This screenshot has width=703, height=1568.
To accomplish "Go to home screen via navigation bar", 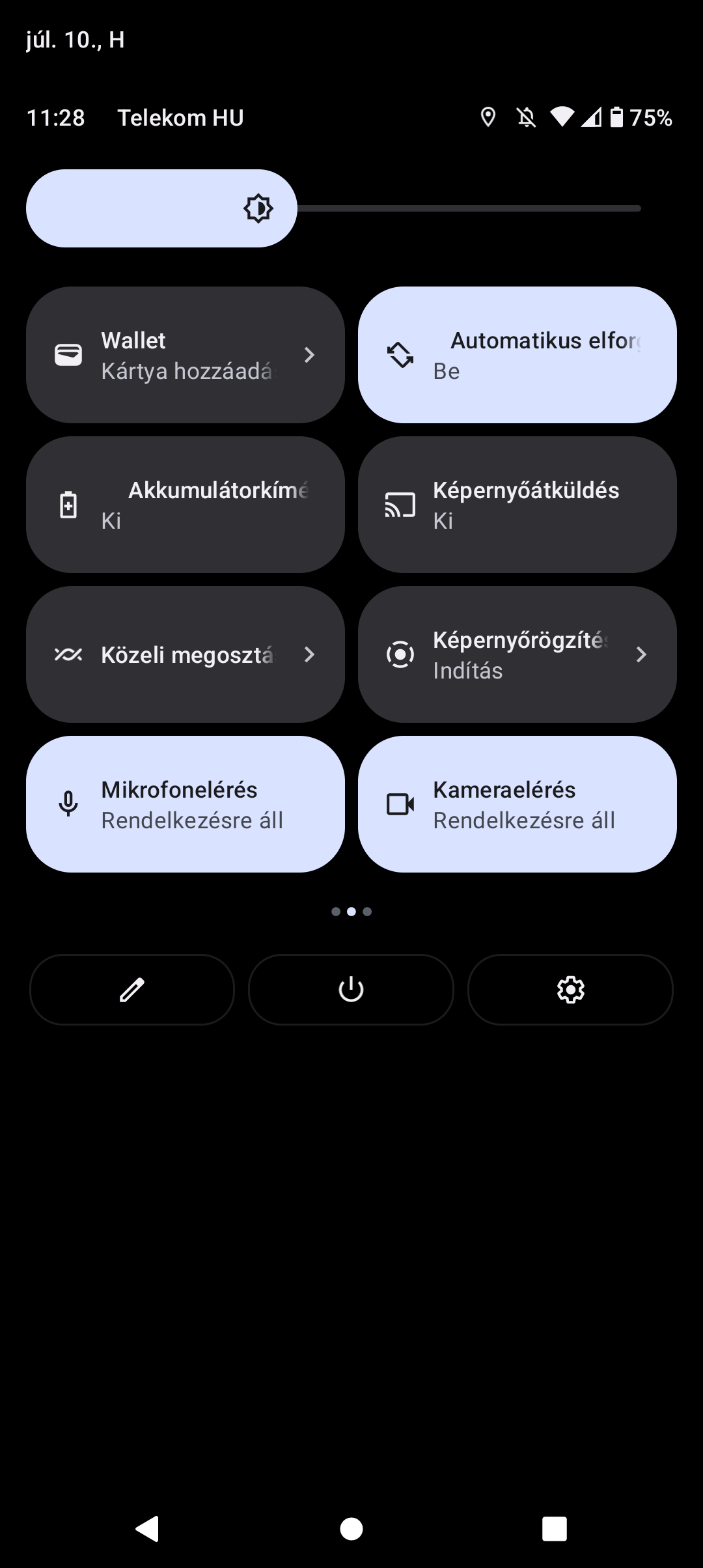I will (x=351, y=1528).
